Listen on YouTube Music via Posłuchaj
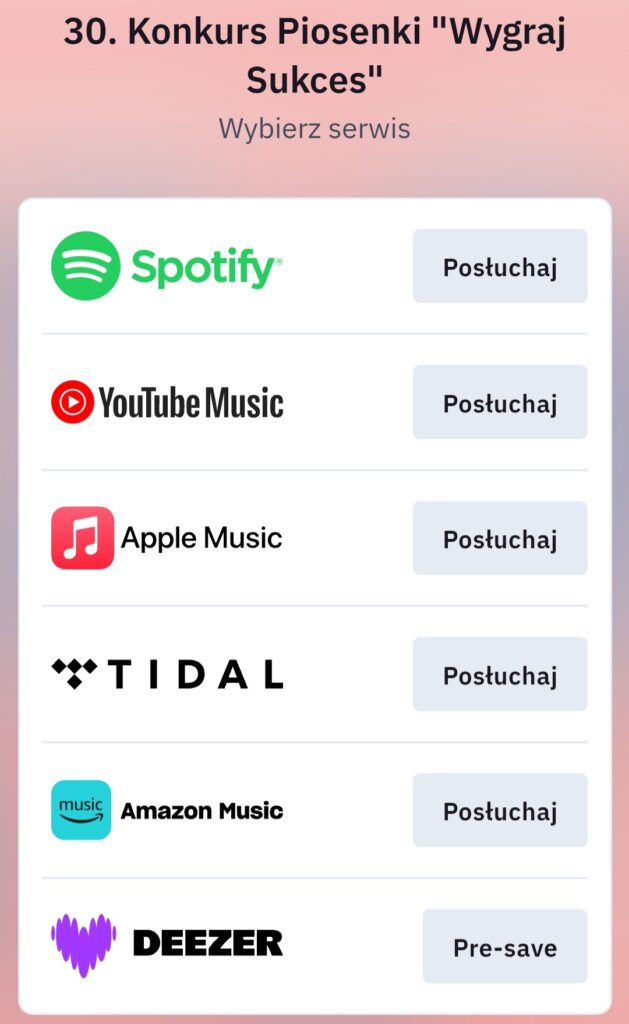Image resolution: width=629 pixels, height=1024 pixels. point(500,402)
